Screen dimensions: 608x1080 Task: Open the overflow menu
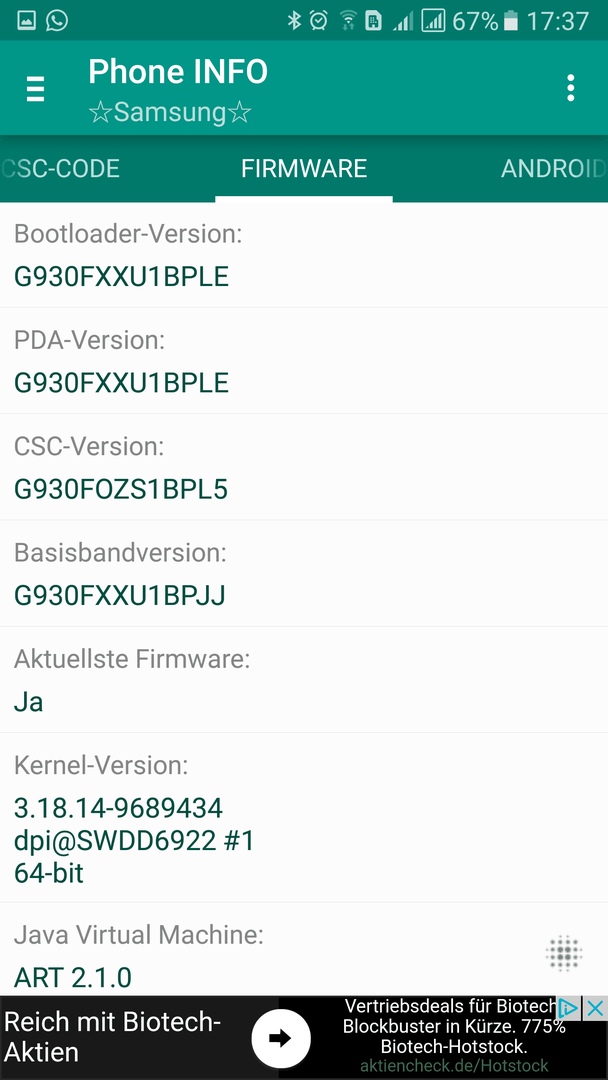pos(571,88)
